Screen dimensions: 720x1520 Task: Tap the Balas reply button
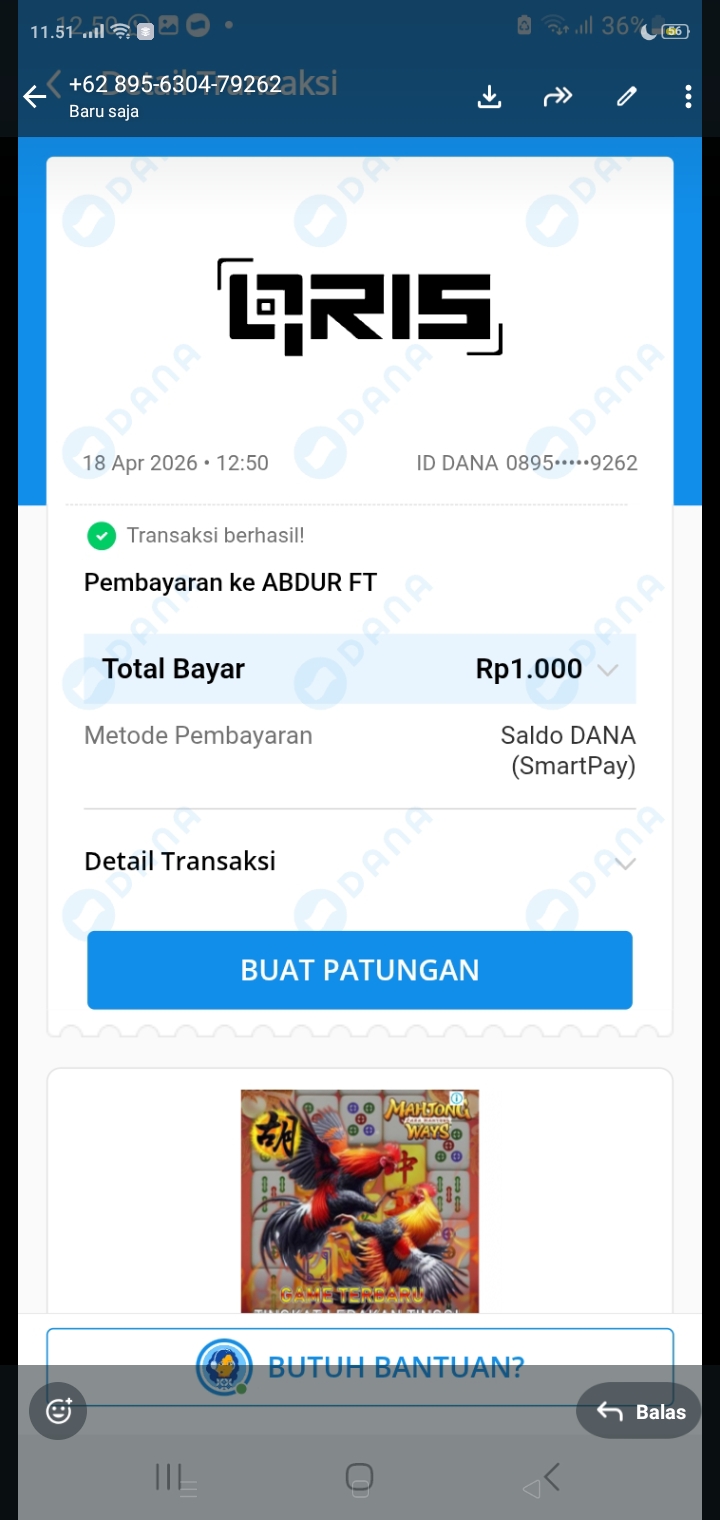[x=640, y=1411]
